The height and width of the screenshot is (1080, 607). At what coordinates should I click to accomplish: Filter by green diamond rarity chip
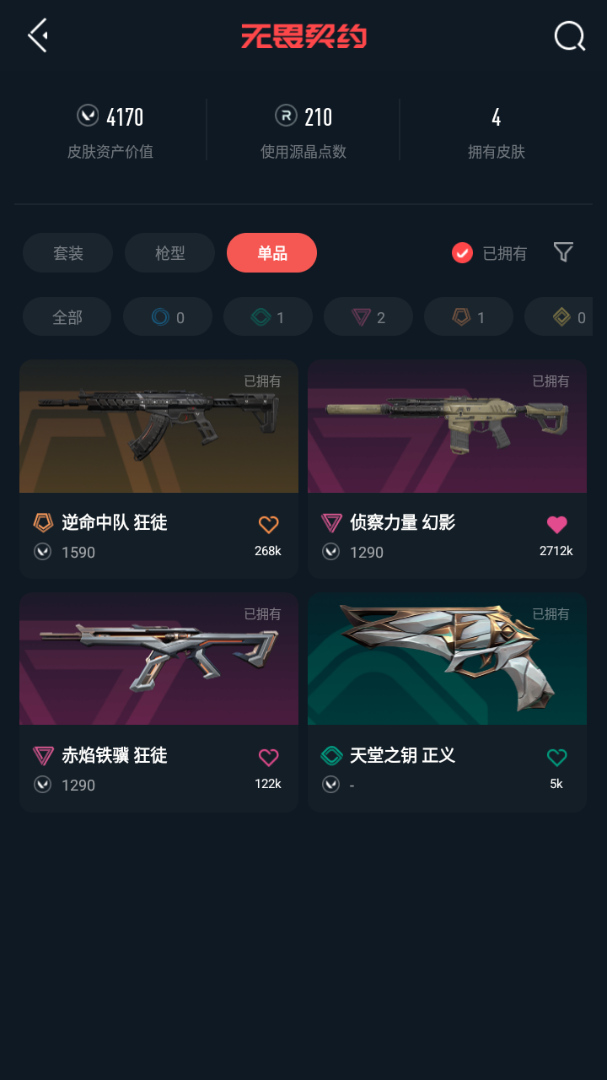click(x=268, y=317)
